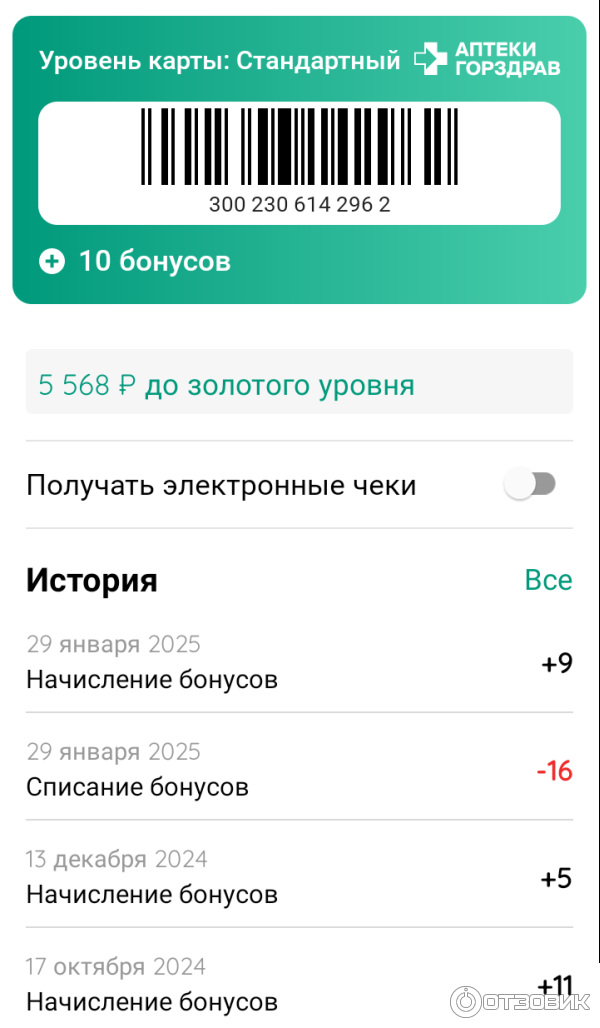The image size is (600, 1028).
Task: Open the 17 октября 2024 +11 entry
Action: click(x=299, y=983)
